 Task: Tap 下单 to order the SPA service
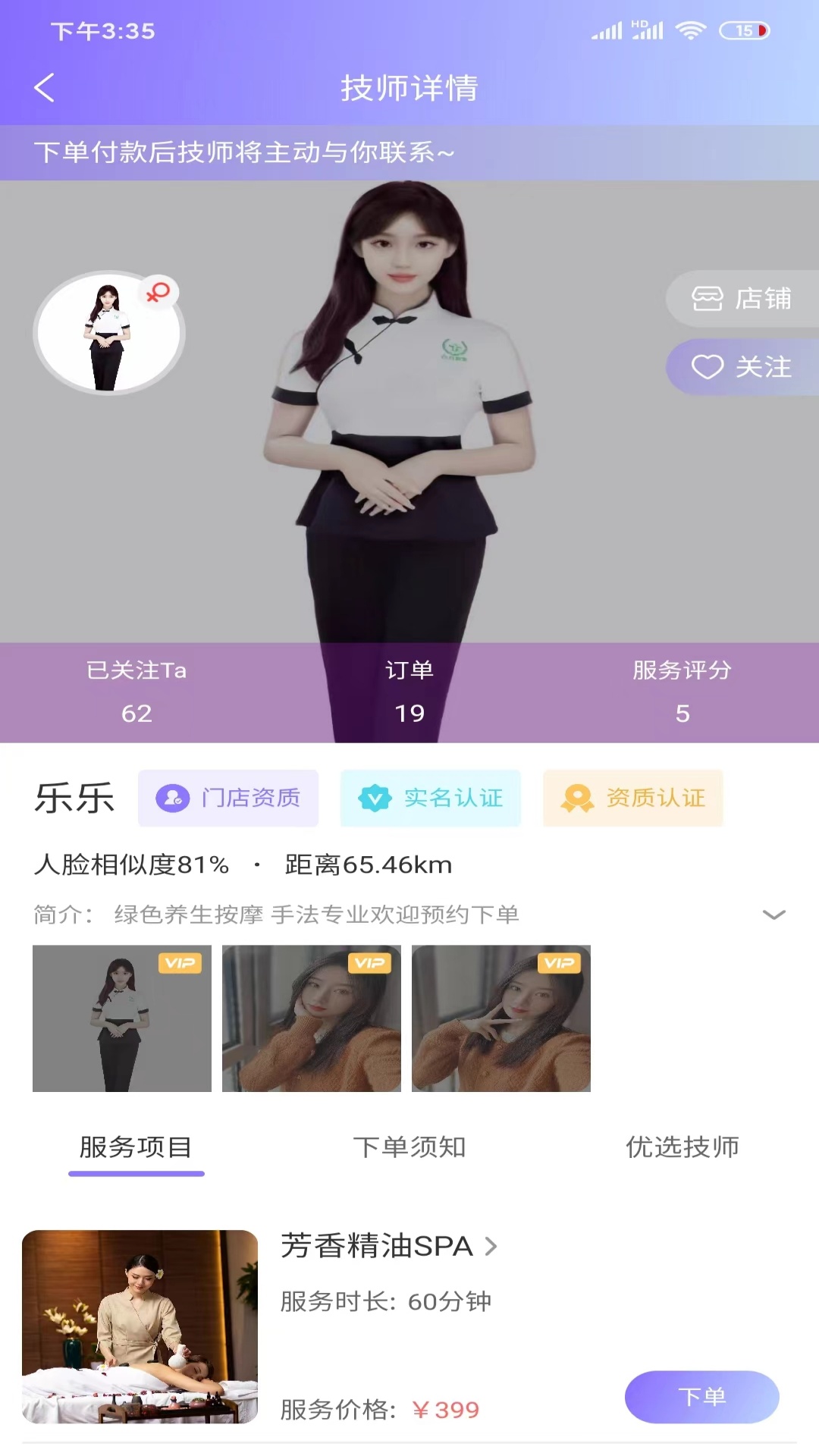point(701,1396)
